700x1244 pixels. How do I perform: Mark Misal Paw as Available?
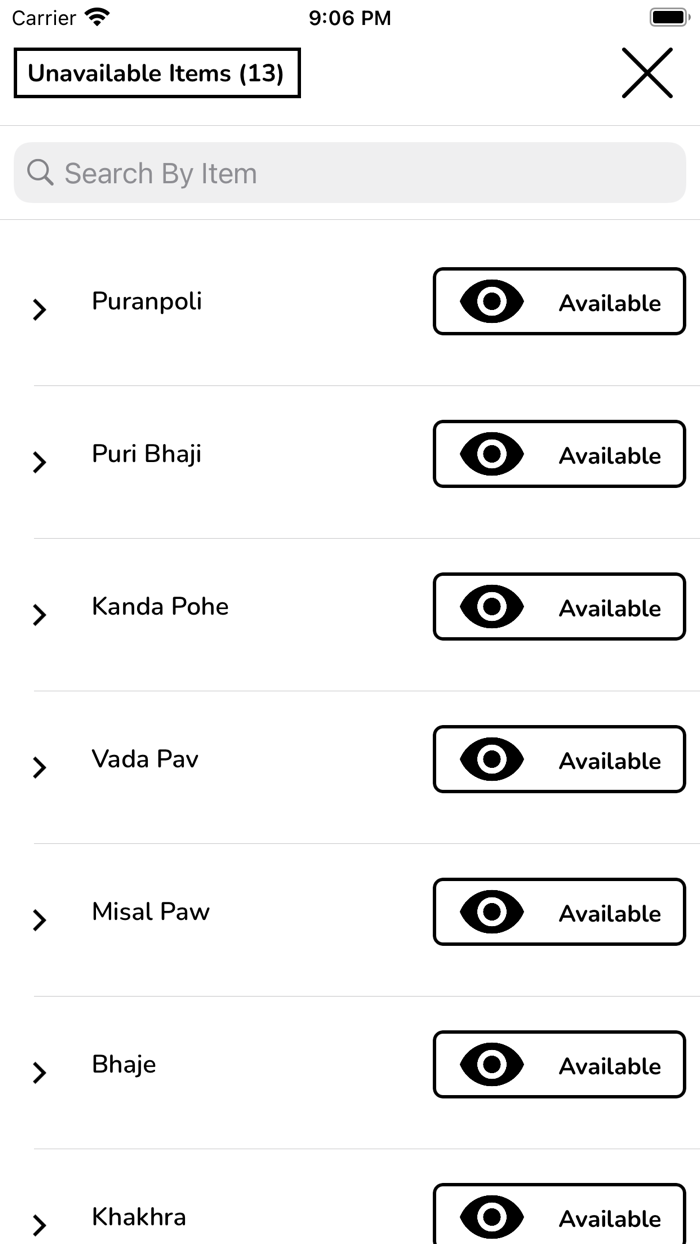pyautogui.click(x=559, y=912)
